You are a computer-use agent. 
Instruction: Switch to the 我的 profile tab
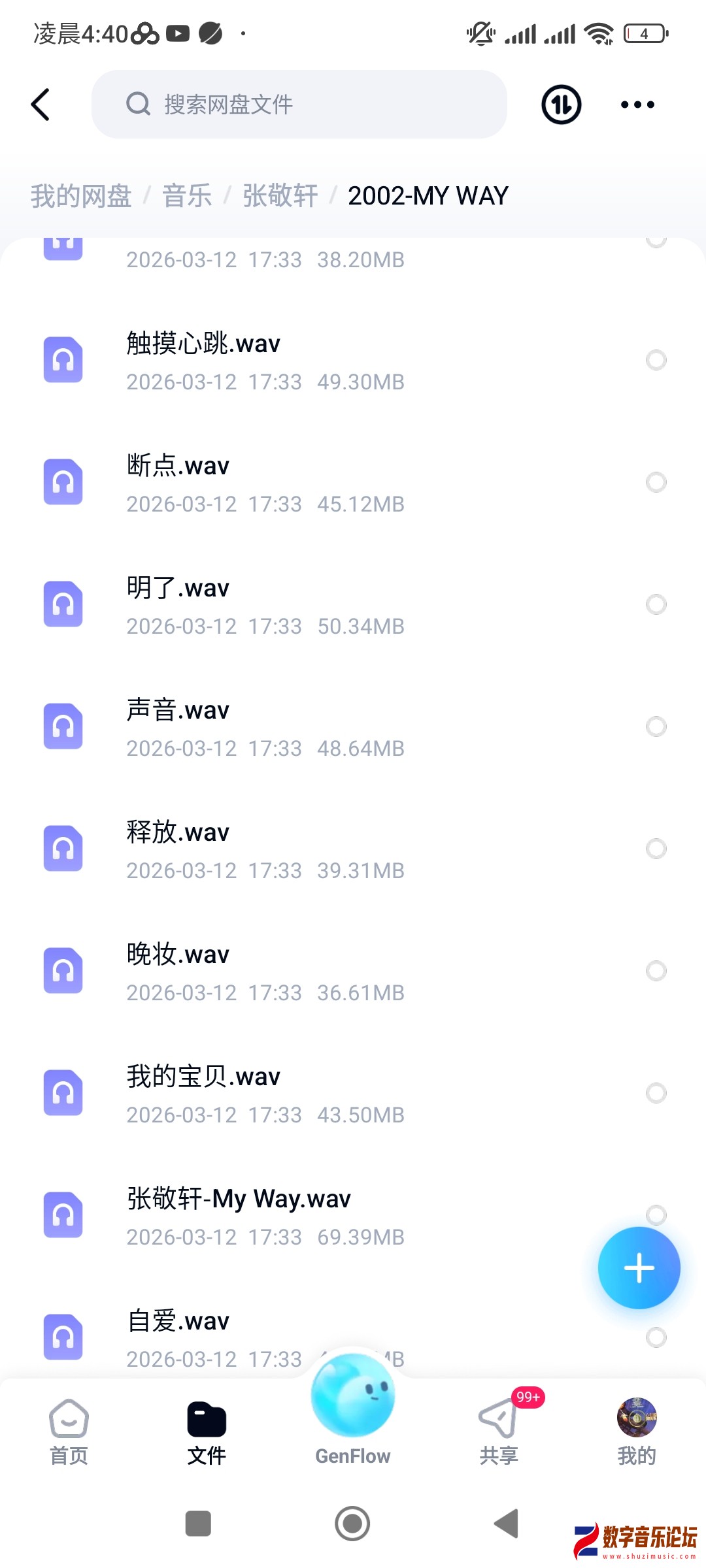(637, 1431)
